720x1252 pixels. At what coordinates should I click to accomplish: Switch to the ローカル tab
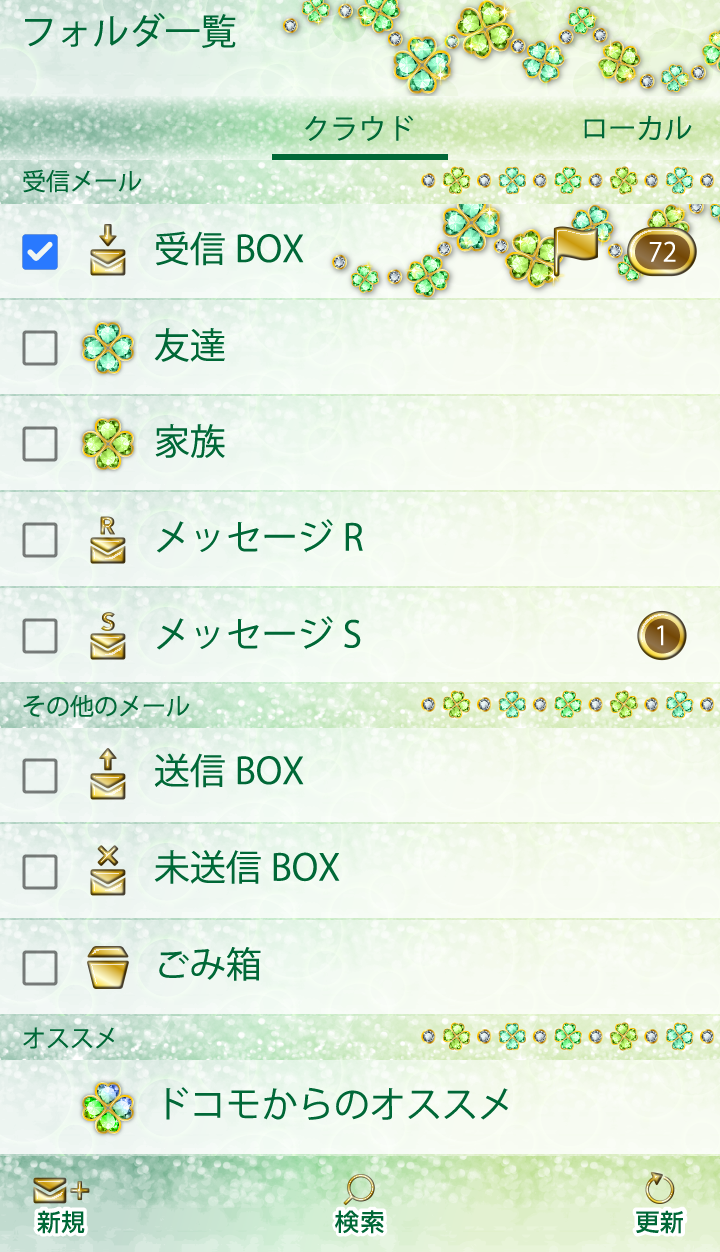(636, 128)
